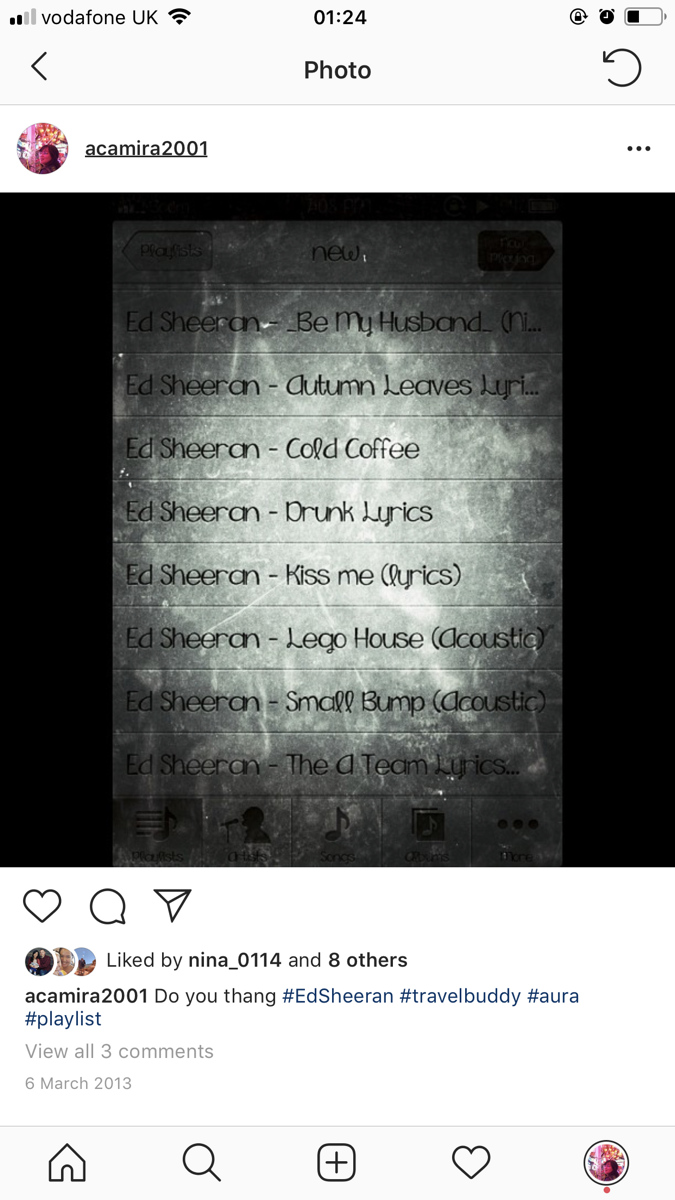Share this post via paper plane
This screenshot has height=1200, width=675.
(172, 906)
